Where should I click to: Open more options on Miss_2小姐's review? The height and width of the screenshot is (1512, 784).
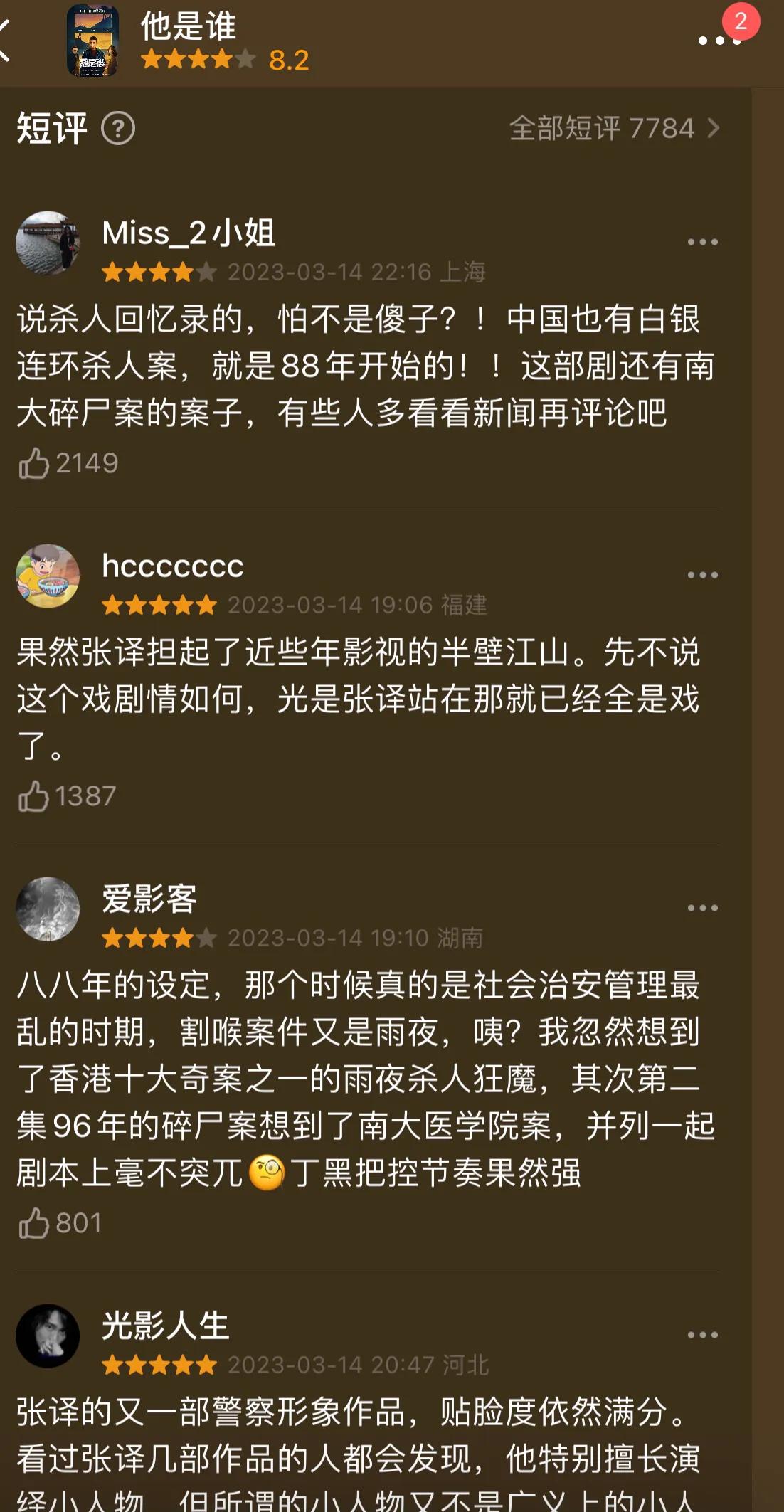702,242
